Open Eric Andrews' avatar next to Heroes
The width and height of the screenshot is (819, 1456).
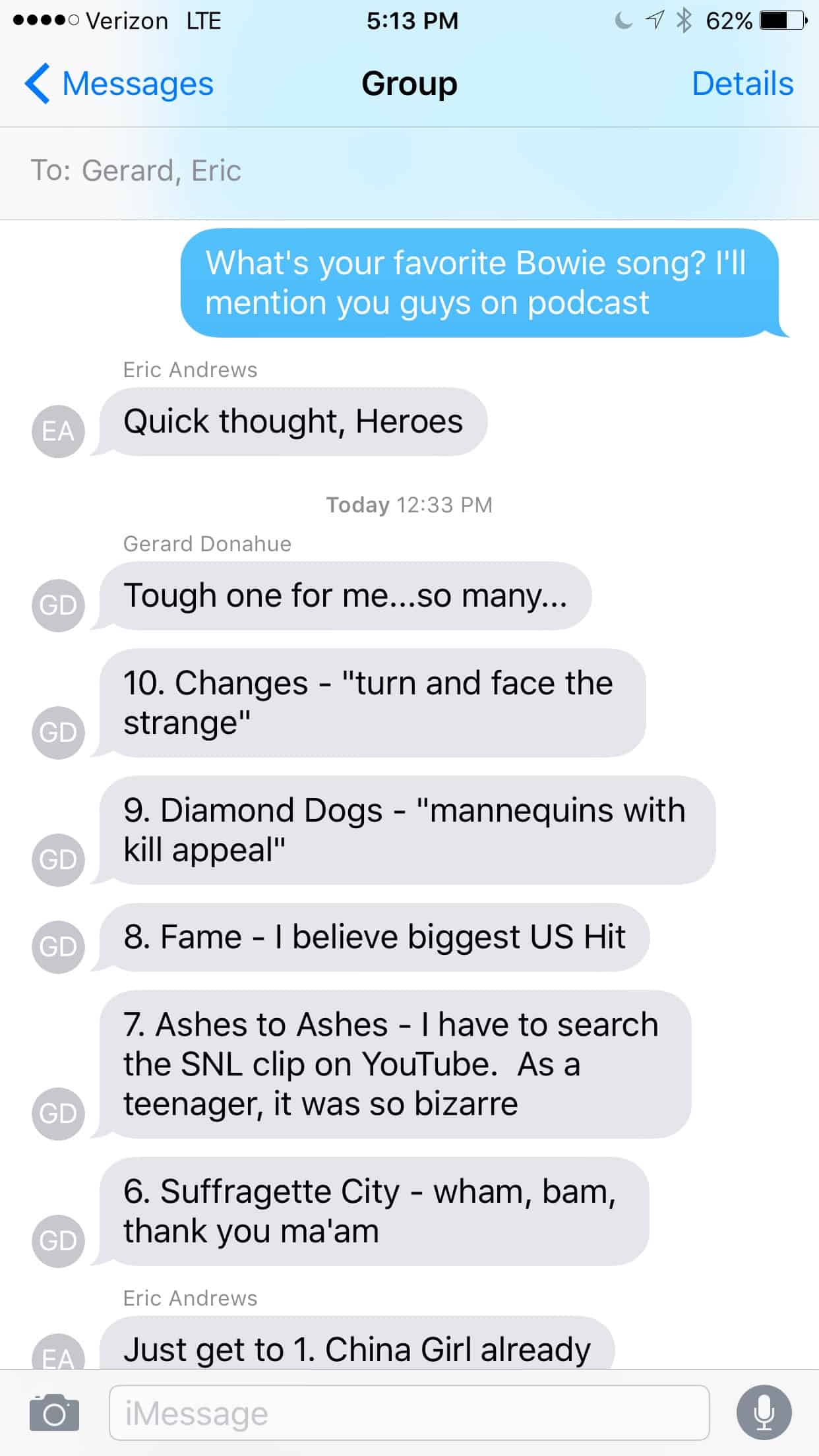coord(58,431)
